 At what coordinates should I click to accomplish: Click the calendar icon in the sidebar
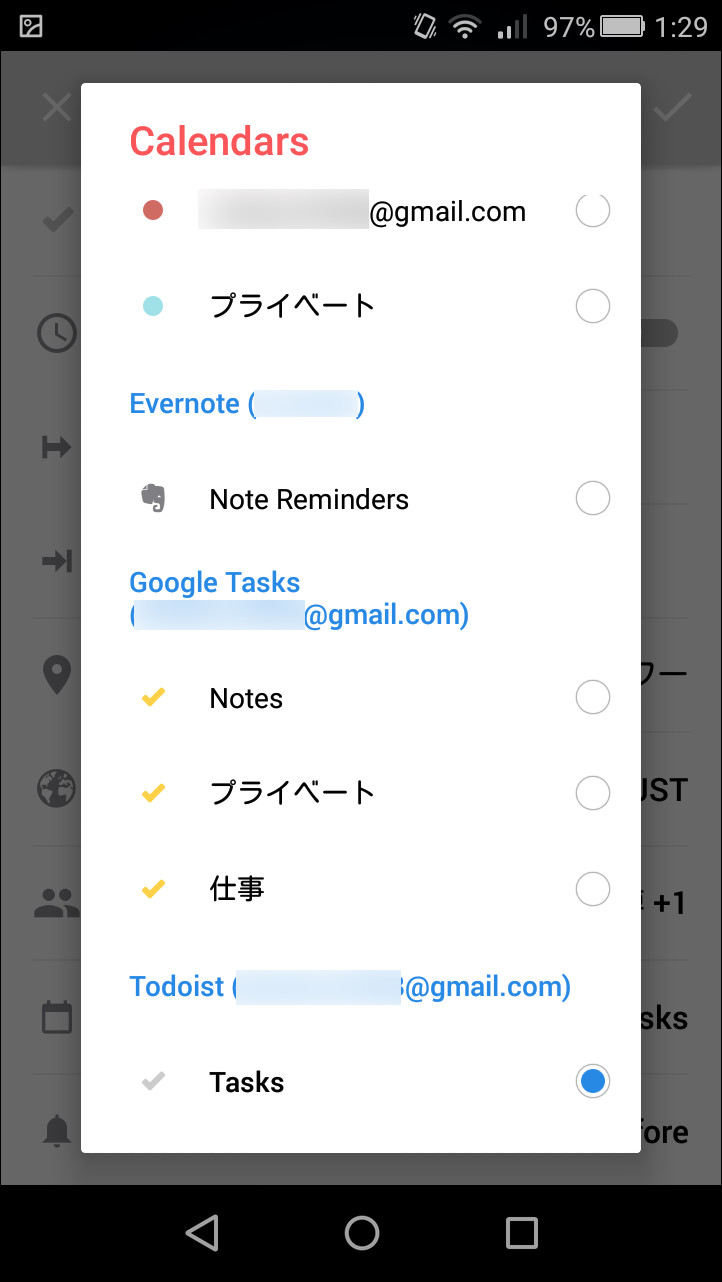tap(57, 1016)
